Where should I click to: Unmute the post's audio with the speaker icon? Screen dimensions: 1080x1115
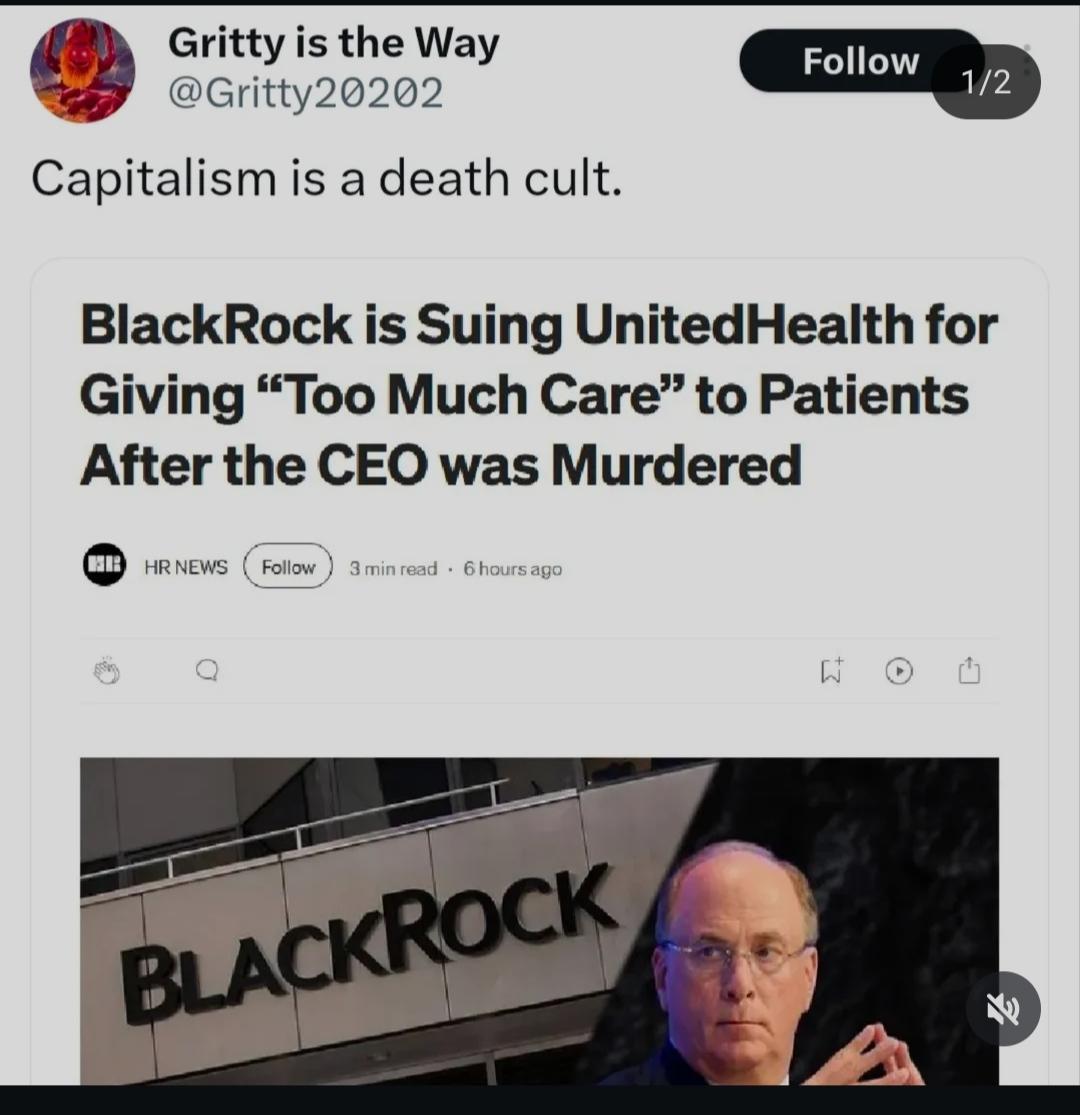[1003, 1009]
